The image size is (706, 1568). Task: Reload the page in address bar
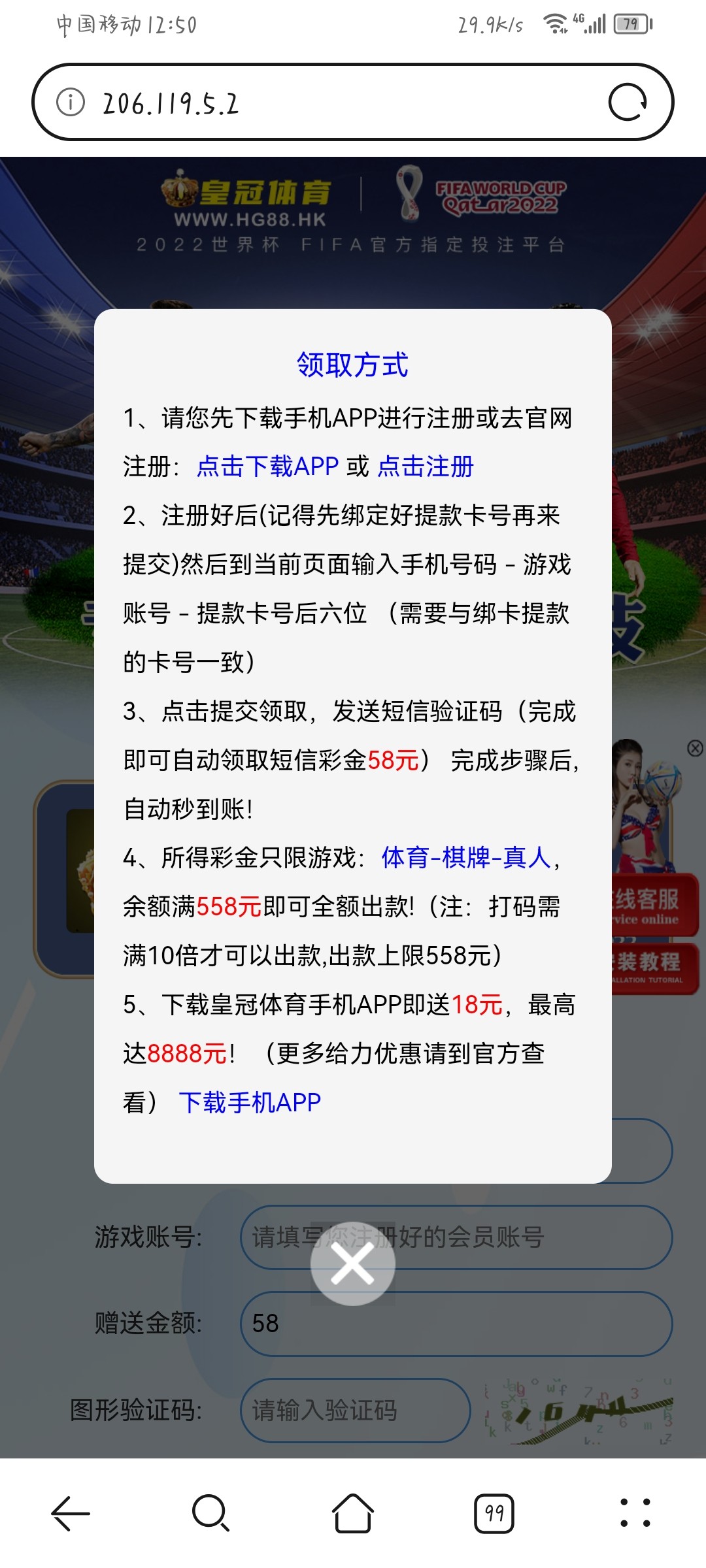coord(627,103)
